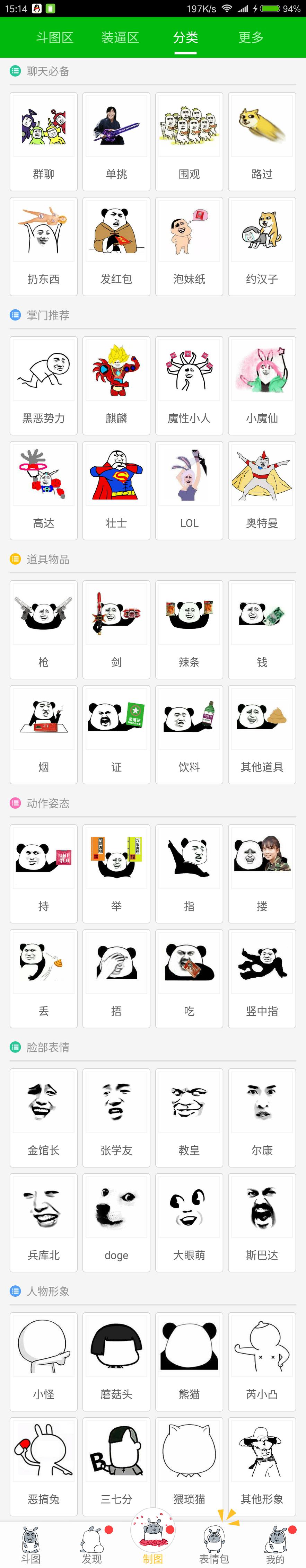This screenshot has height=1568, width=306.
Task: Open the 其他道具 category
Action: click(262, 734)
